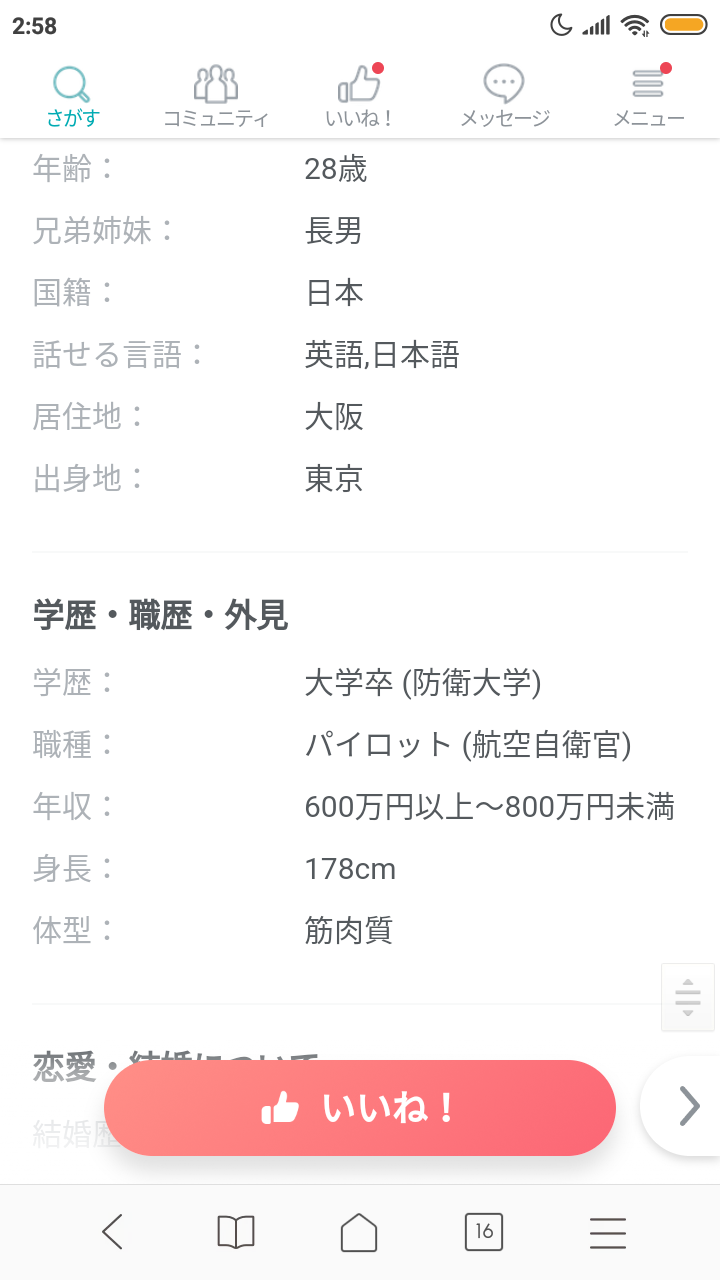720x1280 pixels.
Task: Open the メニュー tab
Action: 649,97
